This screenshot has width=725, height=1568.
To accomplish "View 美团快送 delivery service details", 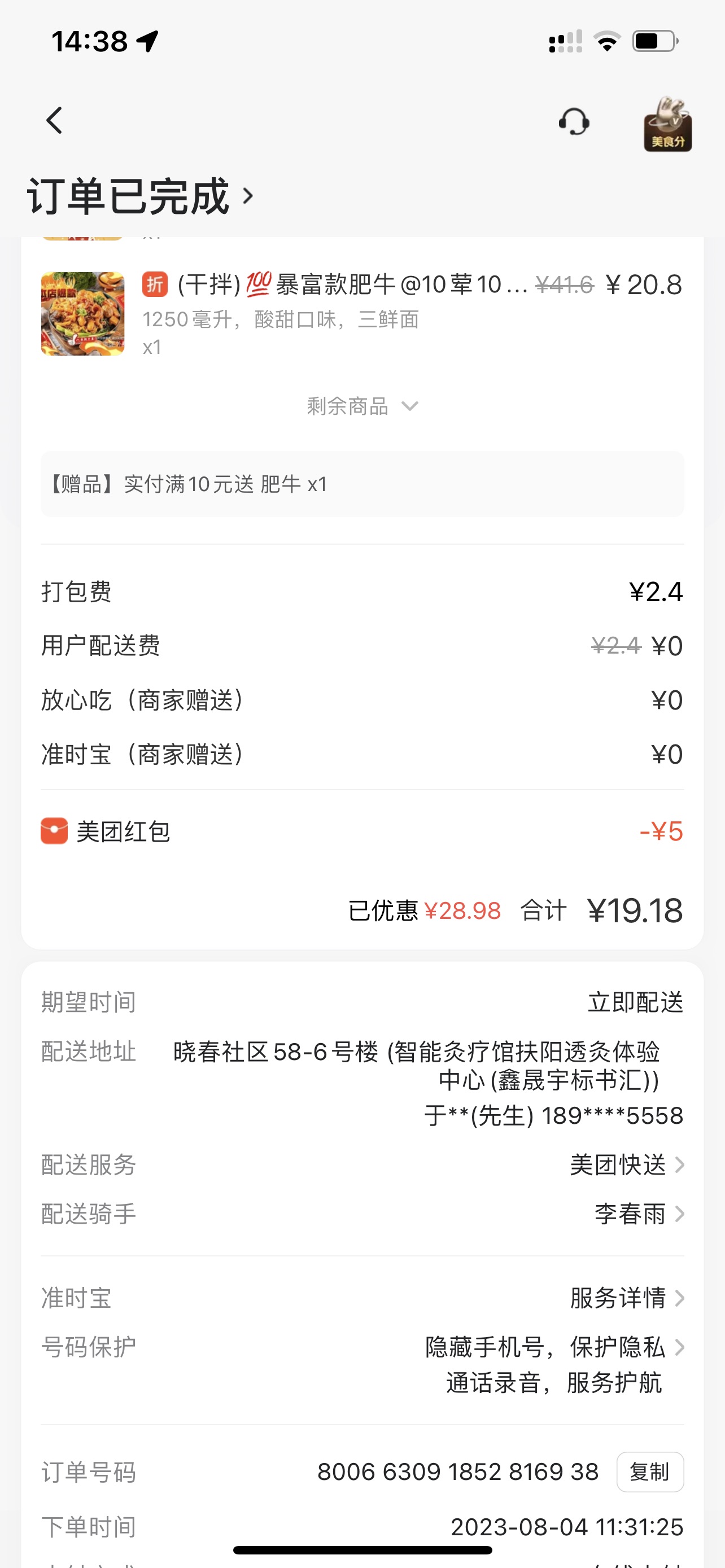I will coord(627,1165).
